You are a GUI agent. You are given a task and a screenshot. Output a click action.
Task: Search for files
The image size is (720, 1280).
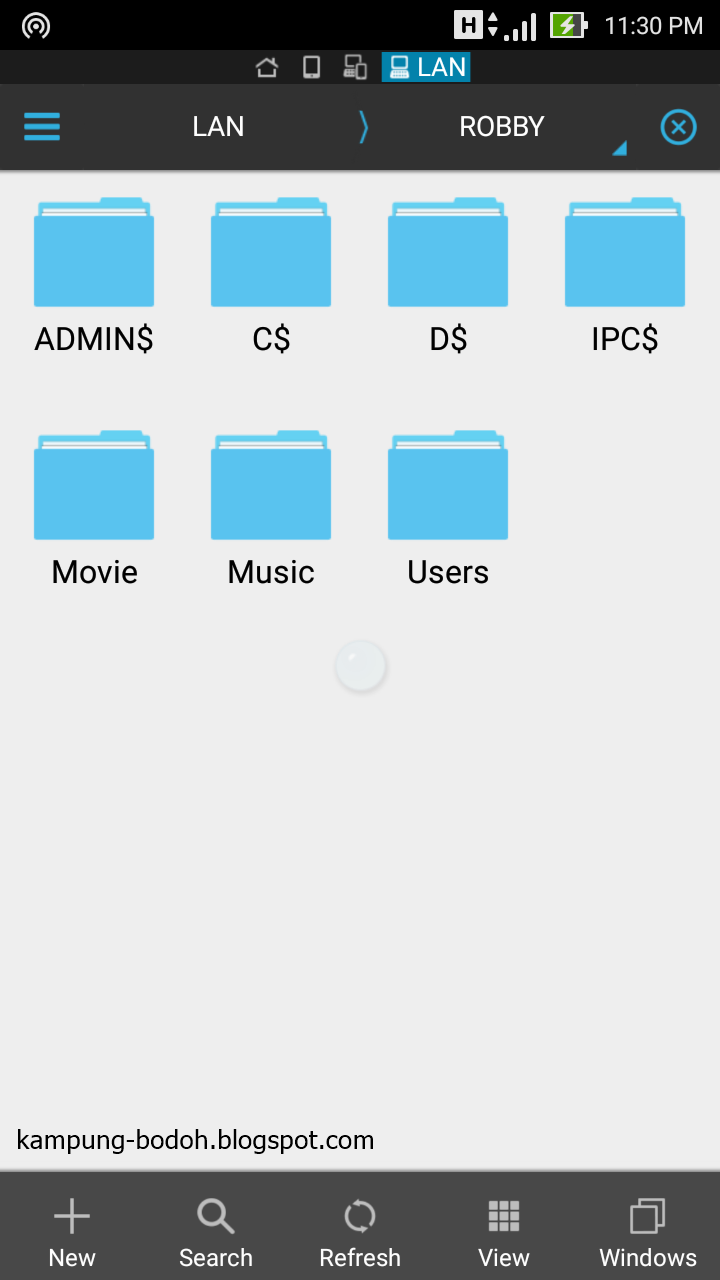216,1231
